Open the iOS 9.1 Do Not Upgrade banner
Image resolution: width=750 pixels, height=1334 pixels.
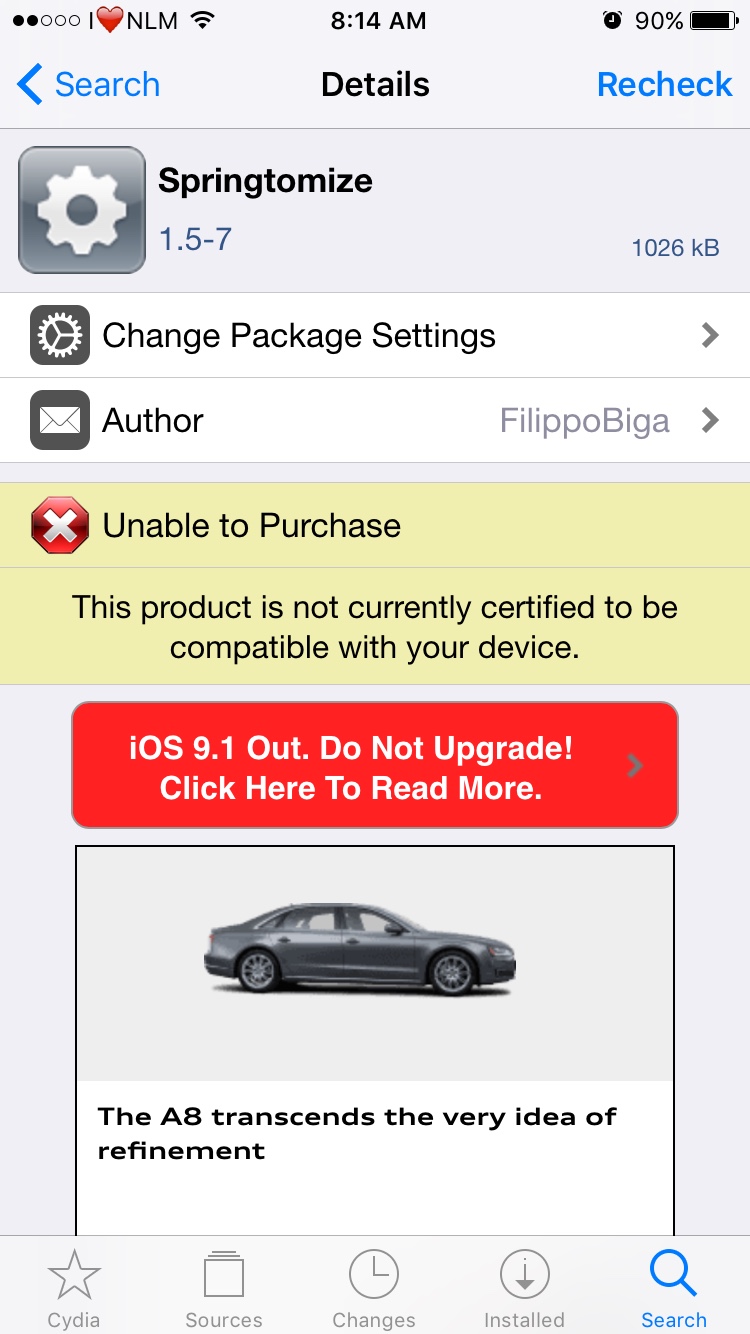pyautogui.click(x=375, y=766)
